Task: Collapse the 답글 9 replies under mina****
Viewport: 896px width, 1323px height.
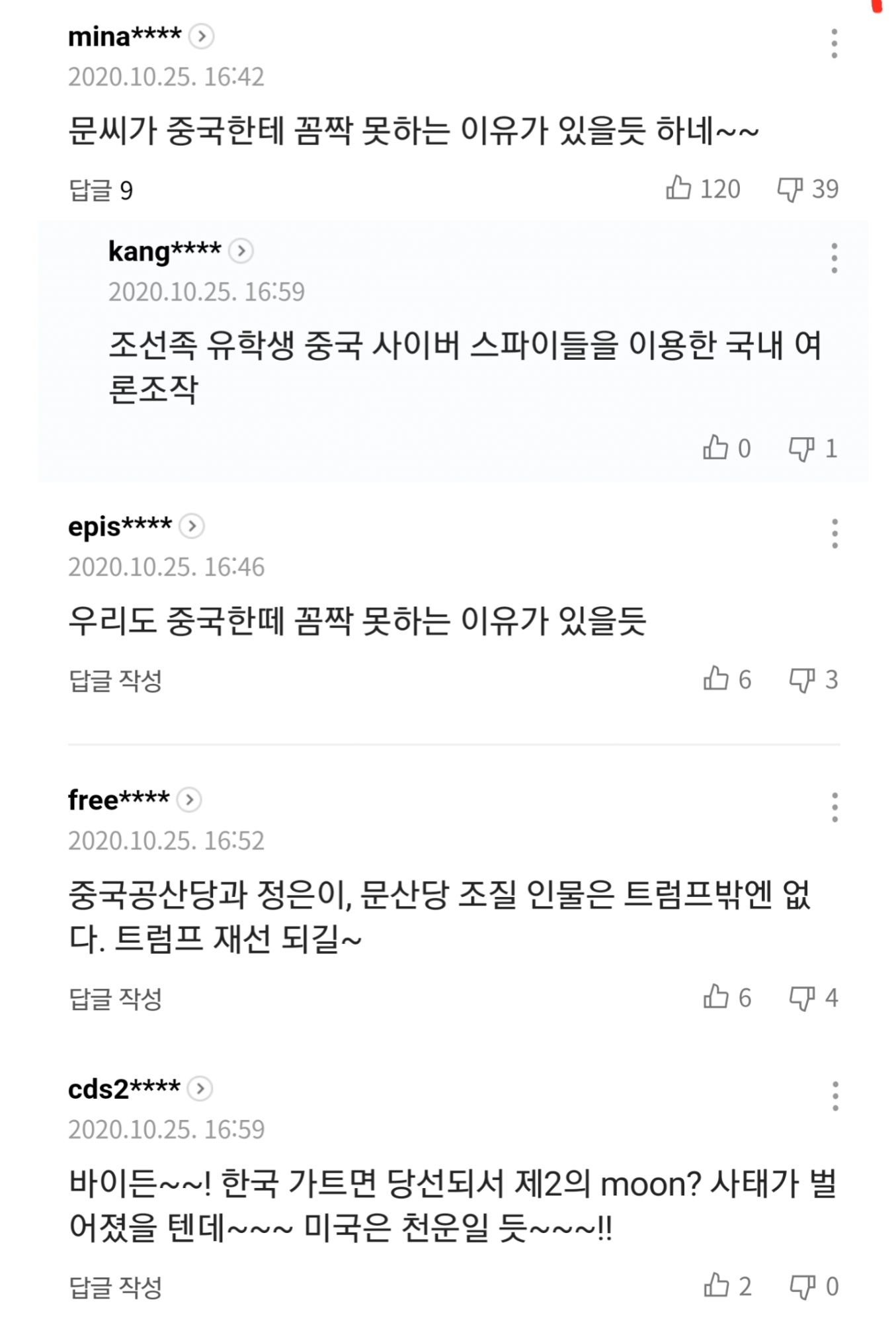Action: [x=101, y=191]
